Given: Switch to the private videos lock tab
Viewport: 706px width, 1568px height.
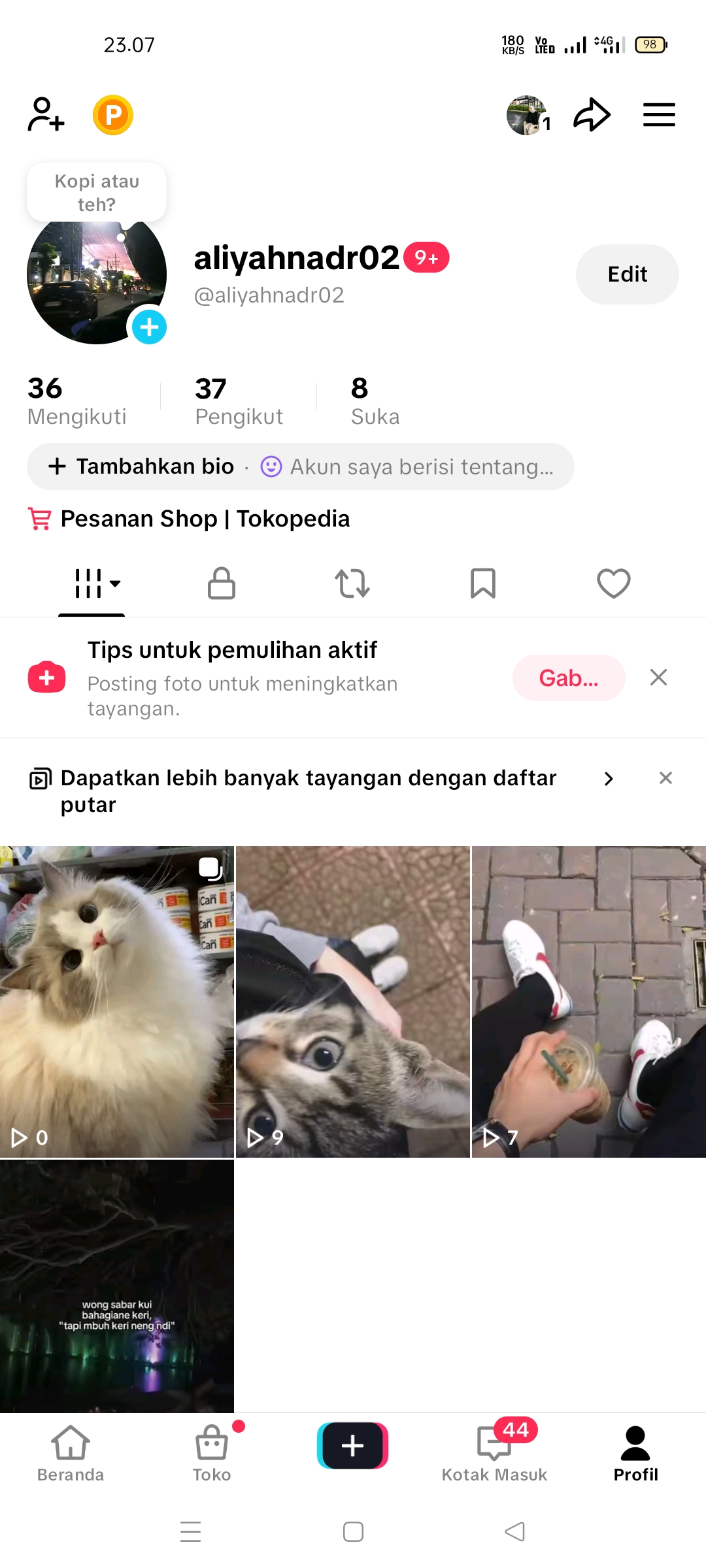Looking at the screenshot, I should (x=222, y=583).
